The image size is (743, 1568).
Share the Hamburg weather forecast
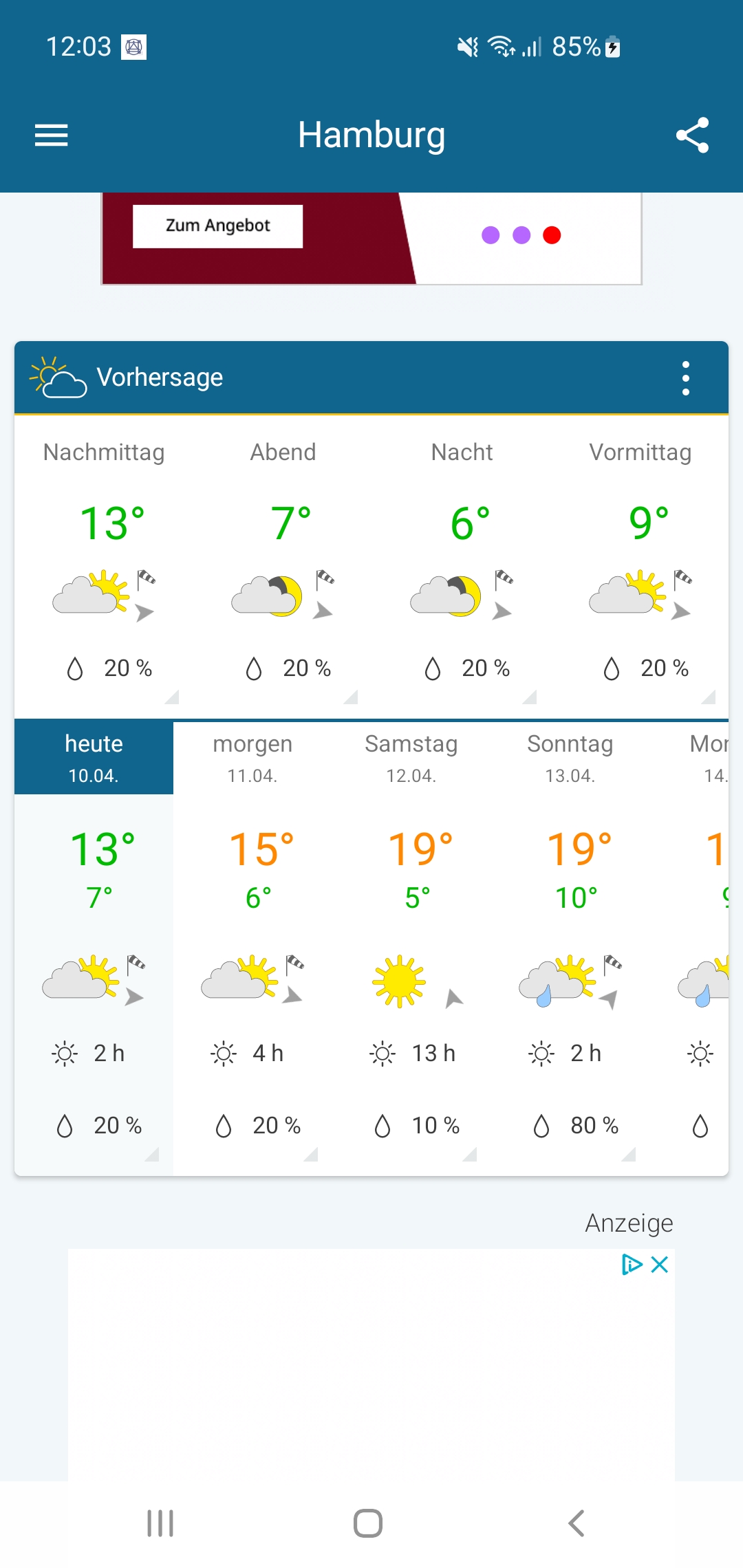click(692, 135)
